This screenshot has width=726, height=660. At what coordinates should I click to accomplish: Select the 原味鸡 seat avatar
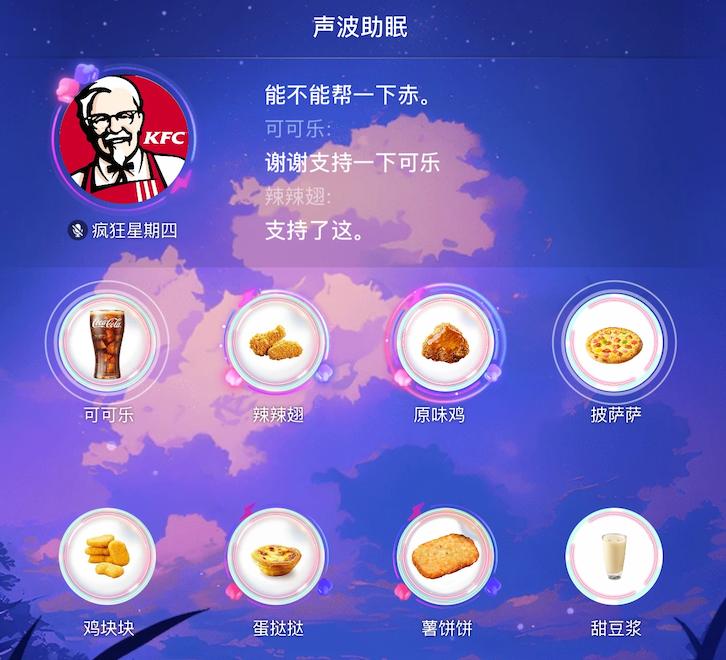(x=445, y=343)
